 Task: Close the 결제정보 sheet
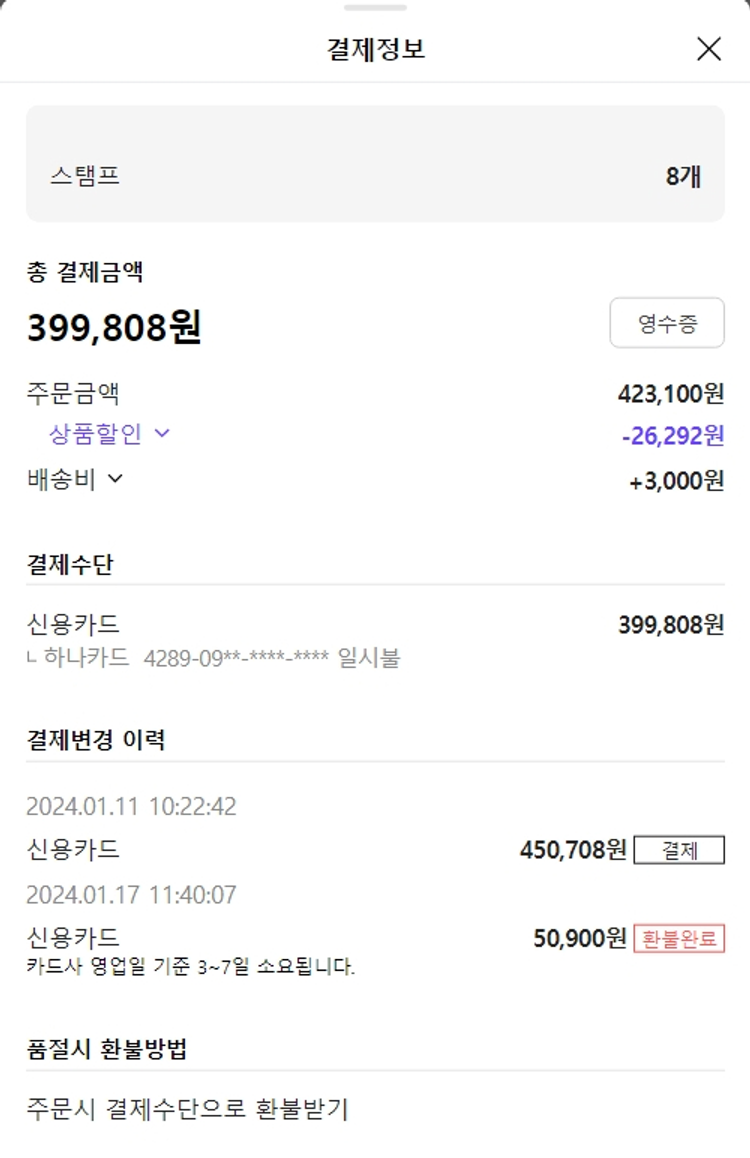pos(709,49)
